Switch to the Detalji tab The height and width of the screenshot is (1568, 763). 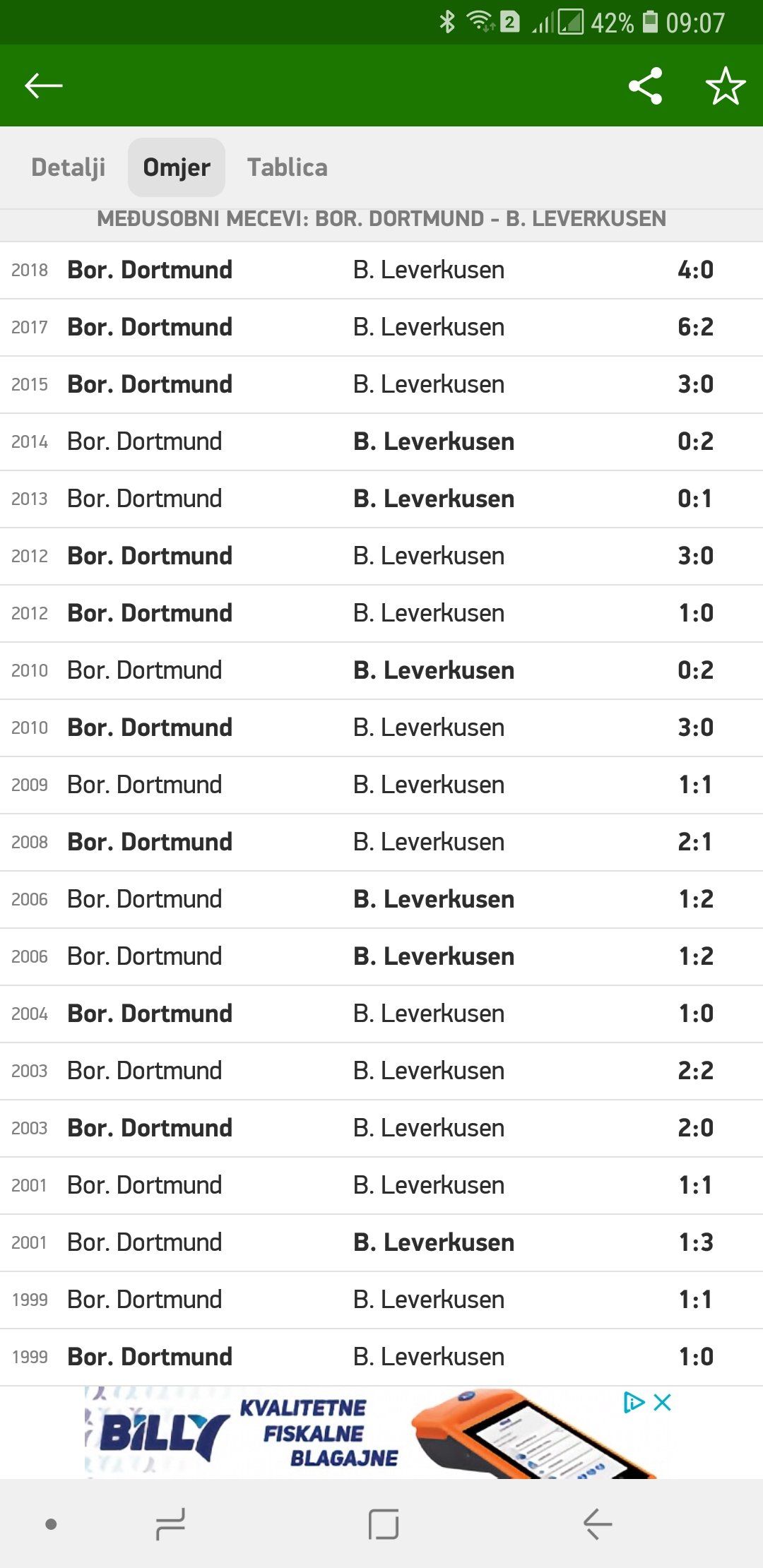(x=69, y=167)
